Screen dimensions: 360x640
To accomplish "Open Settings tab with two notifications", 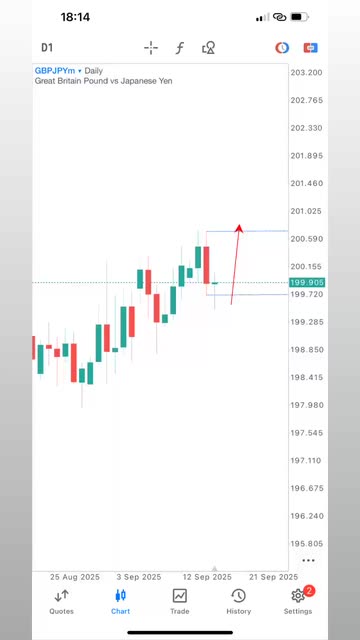I will pos(298,602).
